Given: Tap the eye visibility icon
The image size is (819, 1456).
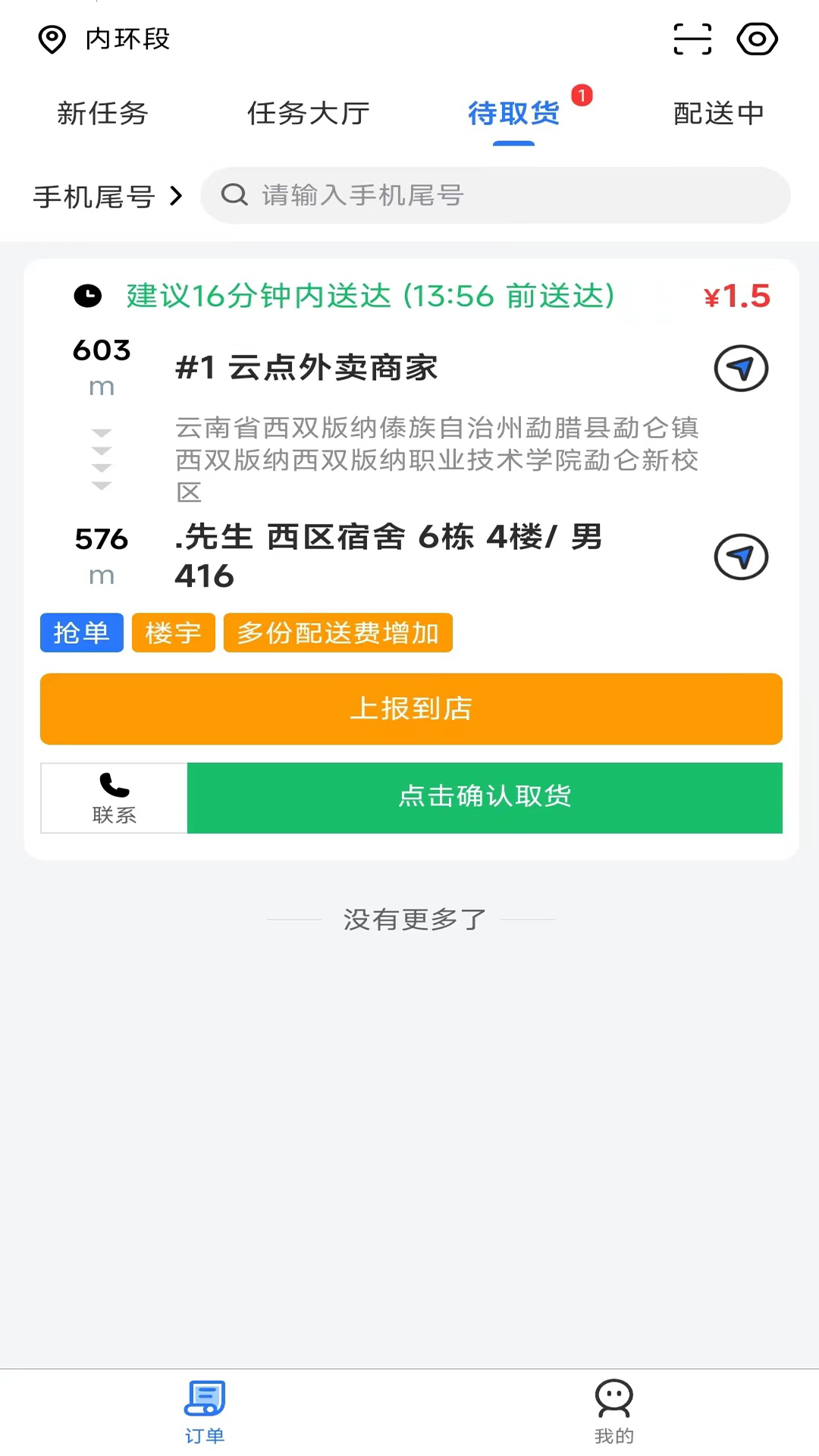Looking at the screenshot, I should 757,39.
